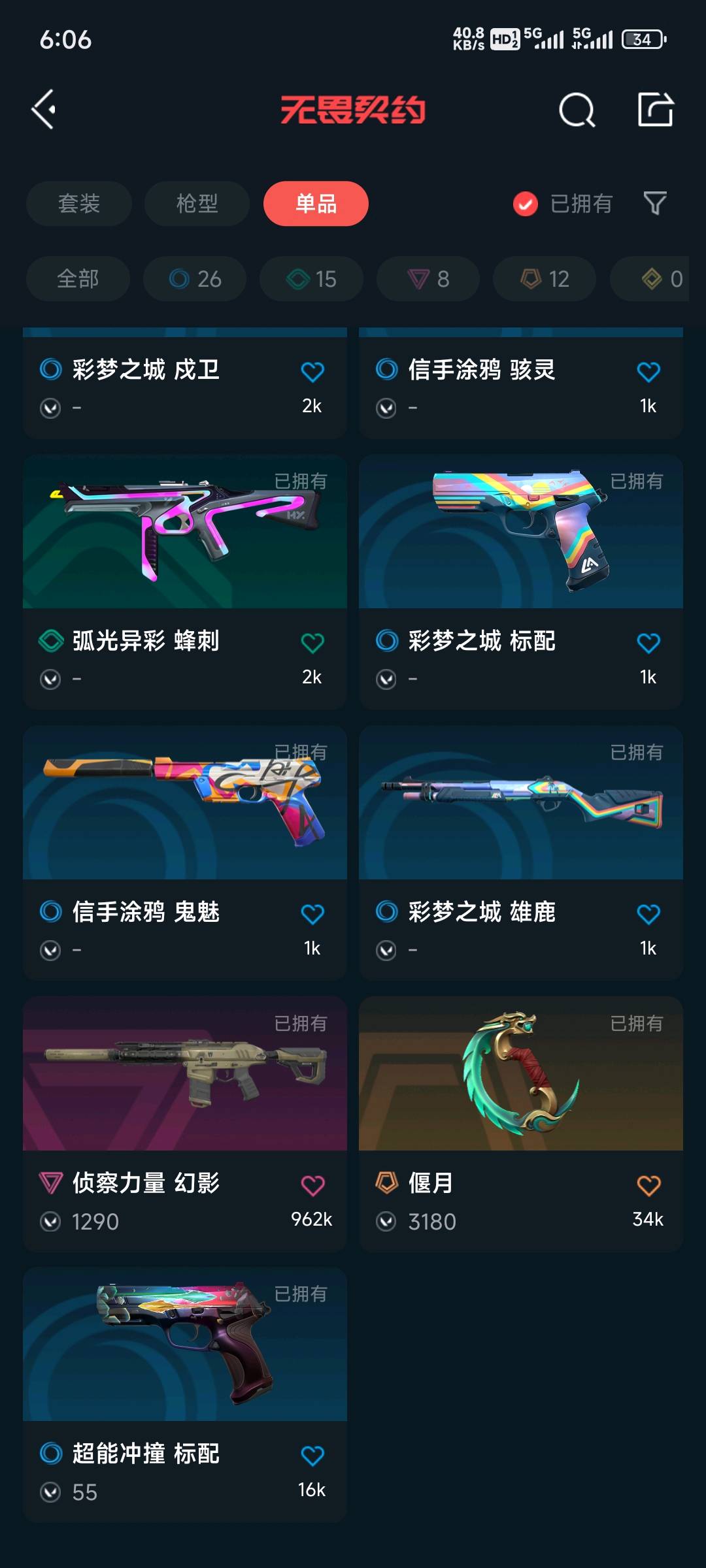Filter by the orange tier chip showing 12
The image size is (706, 1568).
[x=545, y=279]
